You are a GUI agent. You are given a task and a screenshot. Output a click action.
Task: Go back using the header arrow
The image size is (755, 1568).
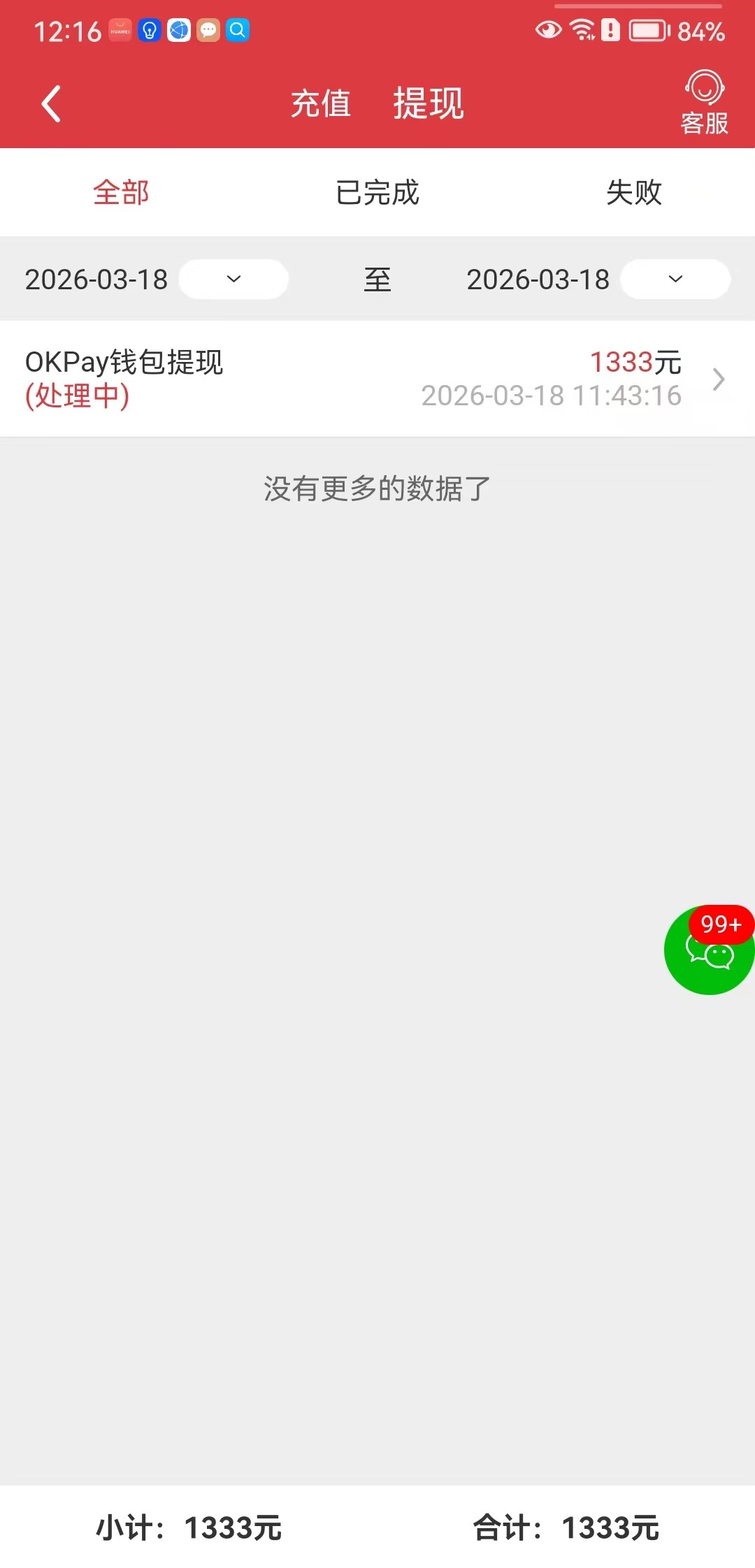click(x=52, y=104)
